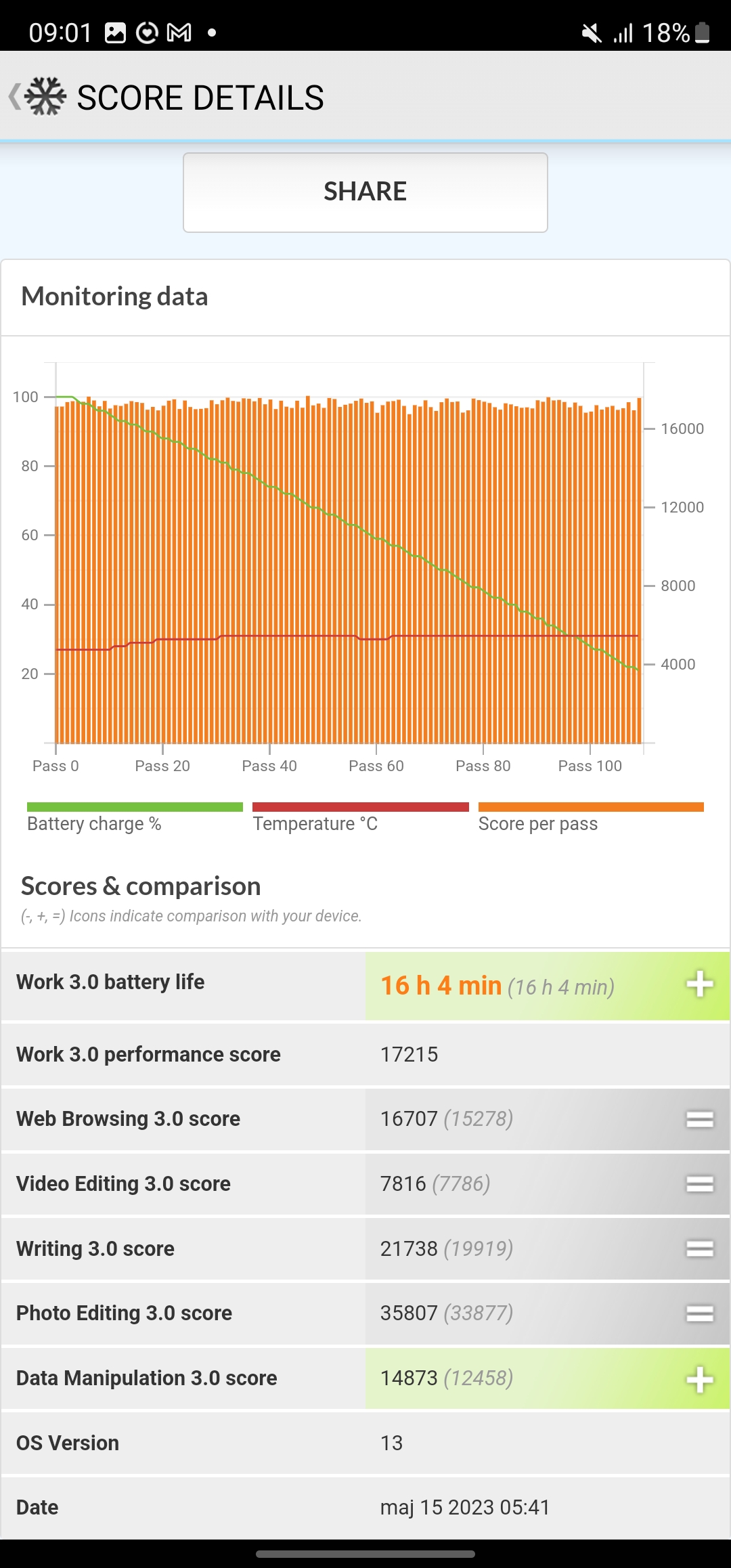The width and height of the screenshot is (731, 1568).
Task: Open the Video Editing 3.0 score row
Action: 365,1184
